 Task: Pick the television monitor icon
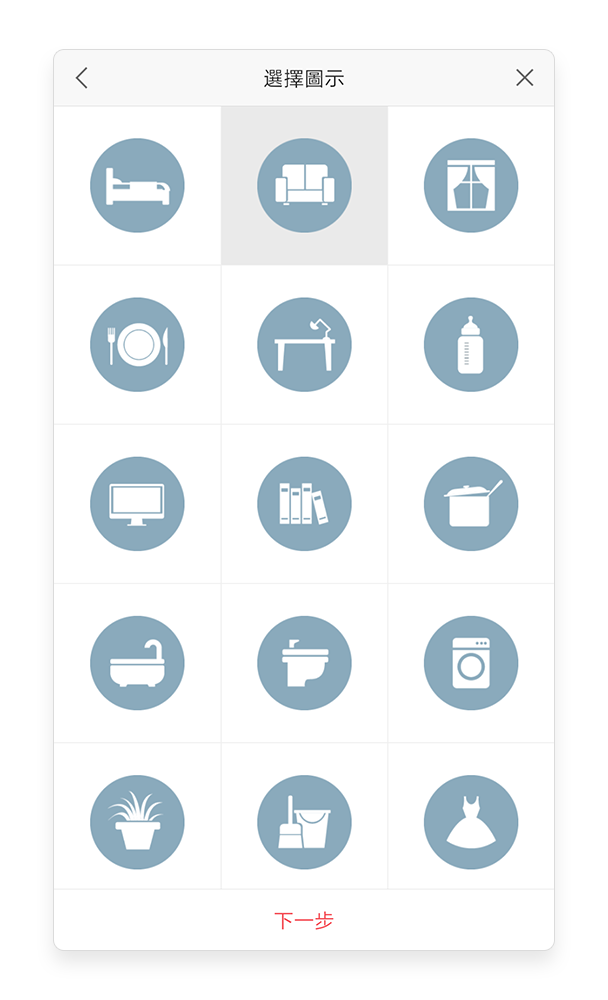(137, 504)
